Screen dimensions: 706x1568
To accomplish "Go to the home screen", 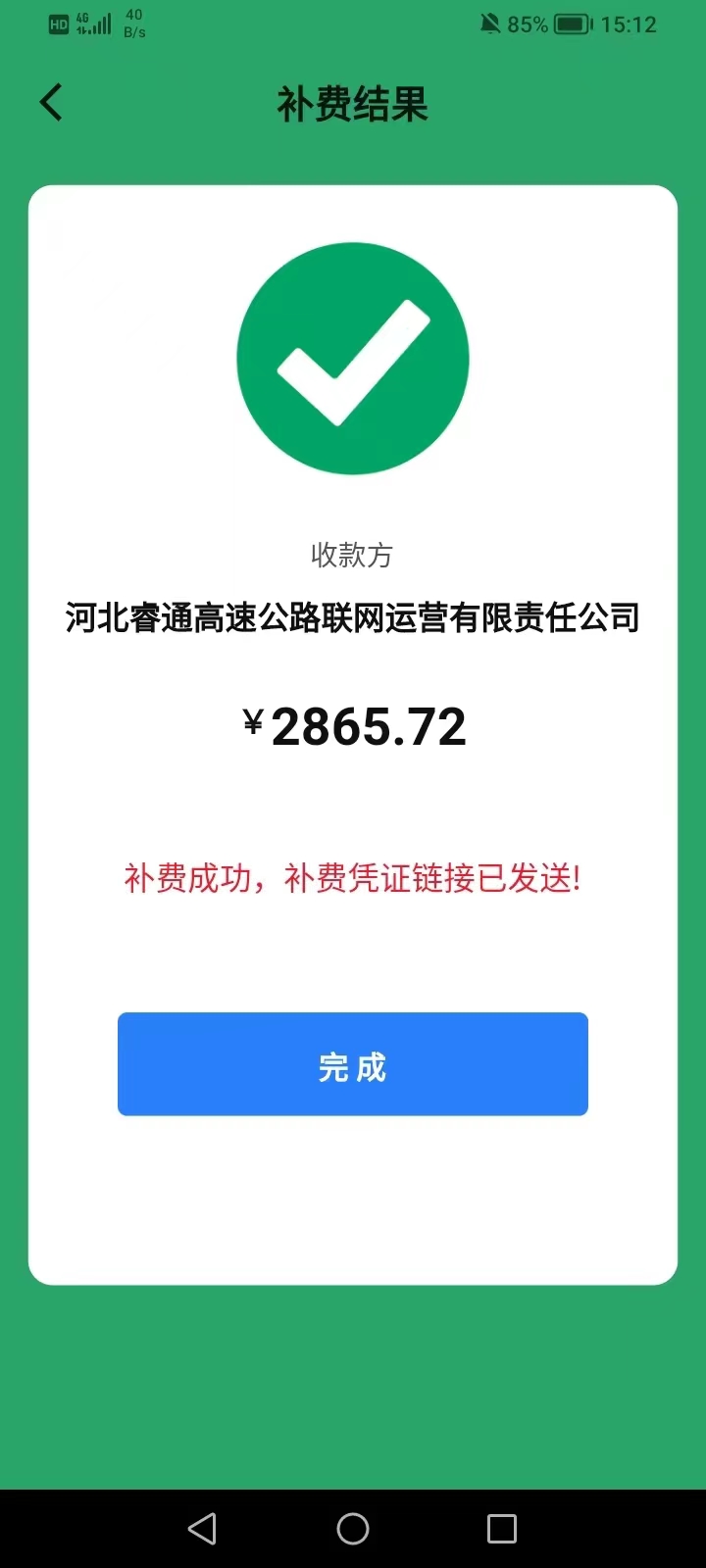I will (353, 1529).
